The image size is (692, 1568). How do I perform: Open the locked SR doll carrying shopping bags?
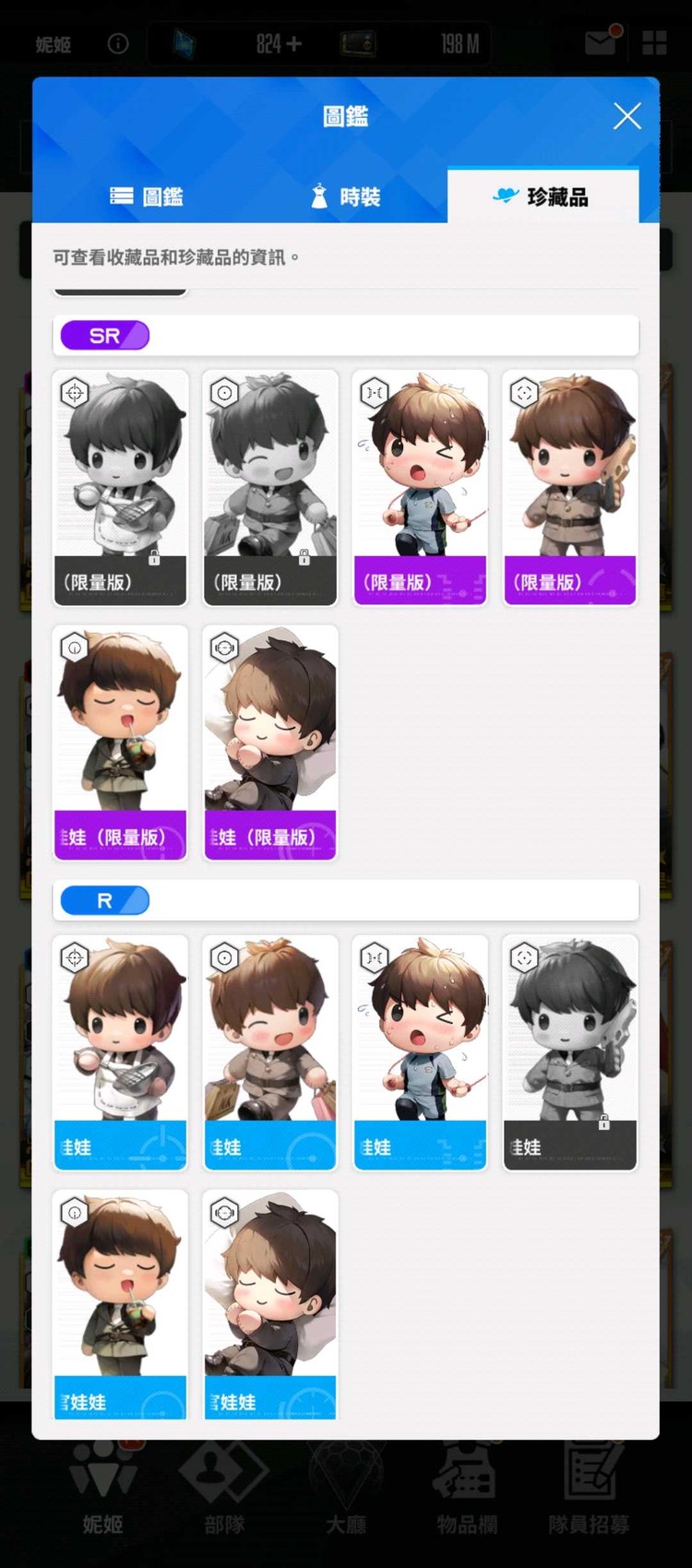[270, 487]
